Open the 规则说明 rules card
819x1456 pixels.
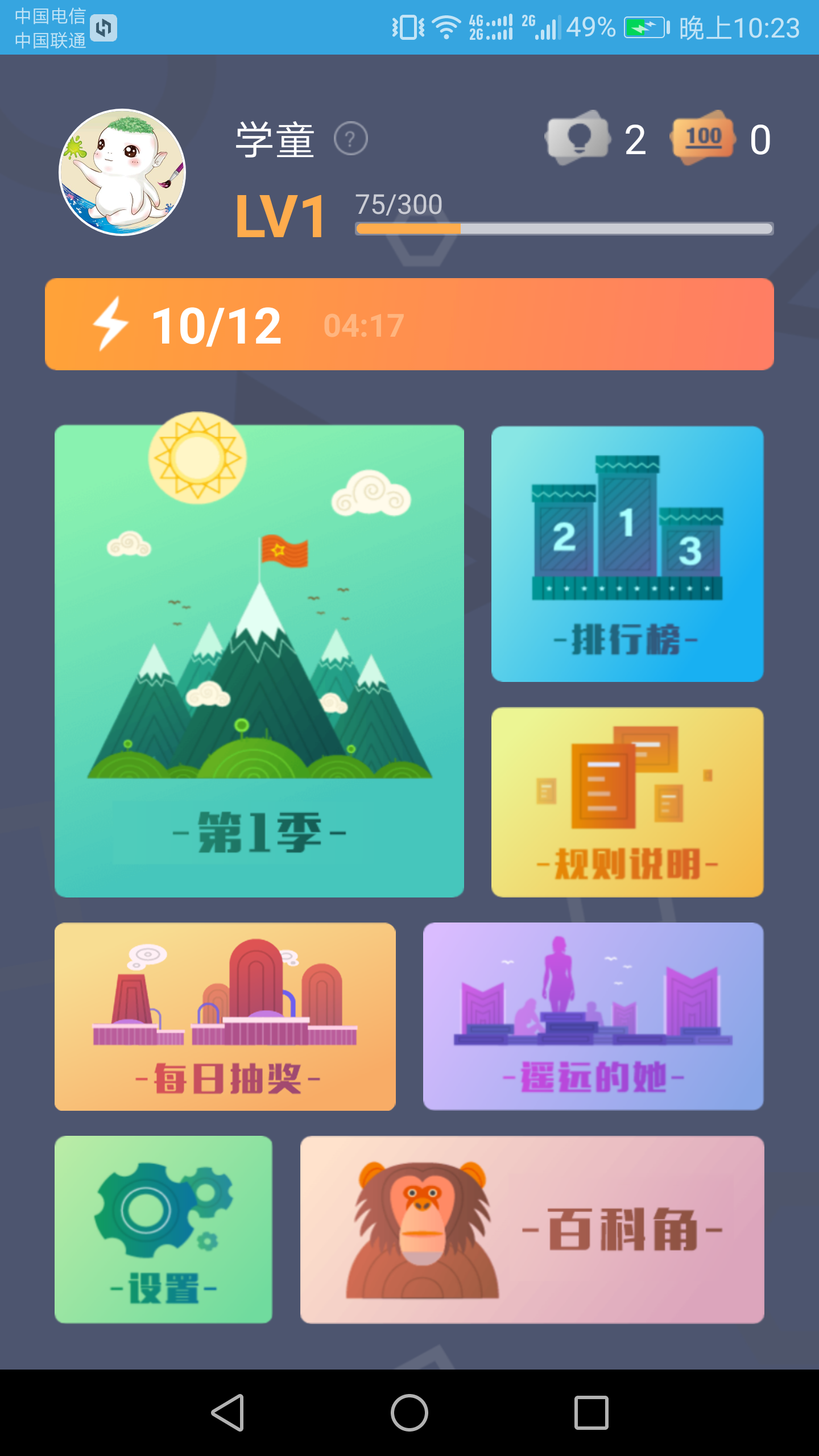(x=627, y=802)
